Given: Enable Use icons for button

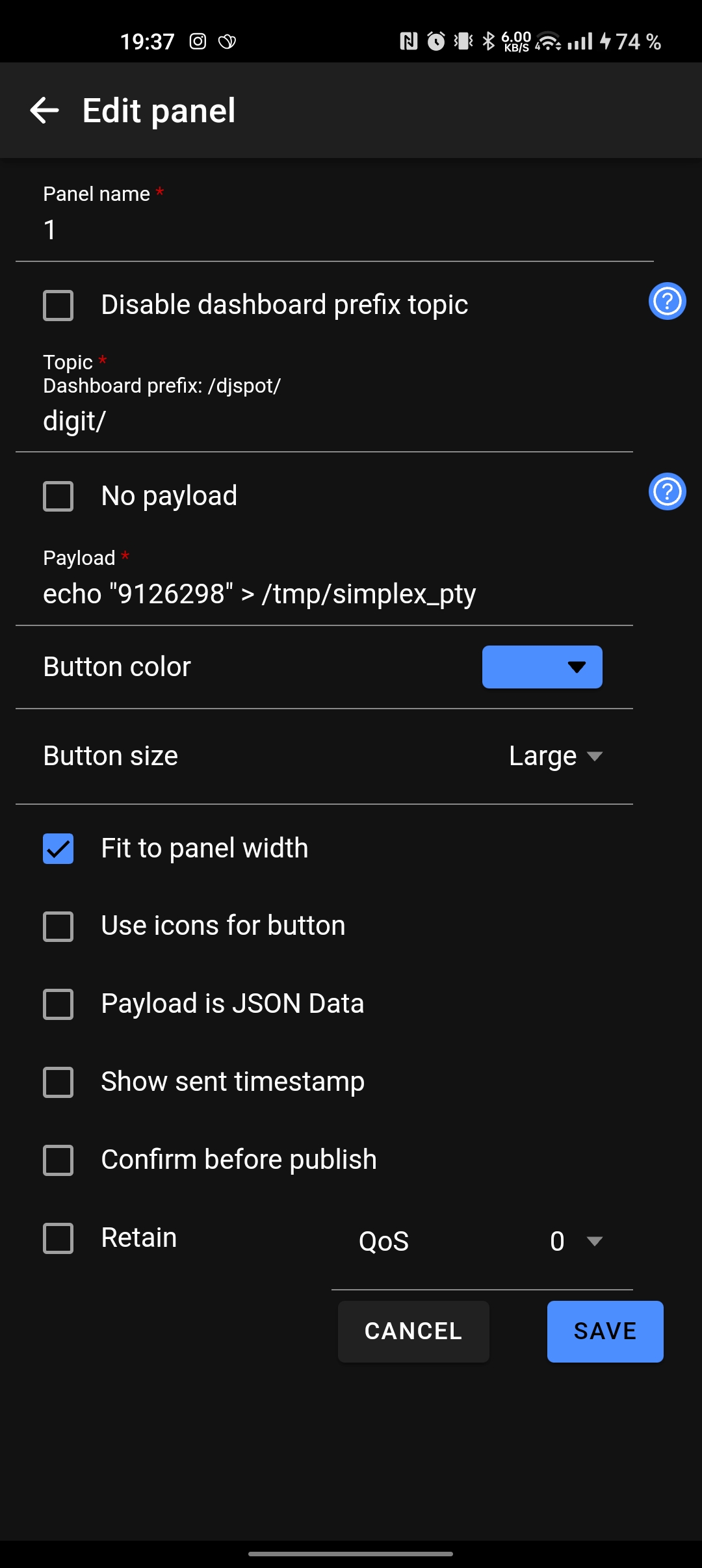Looking at the screenshot, I should click(58, 926).
